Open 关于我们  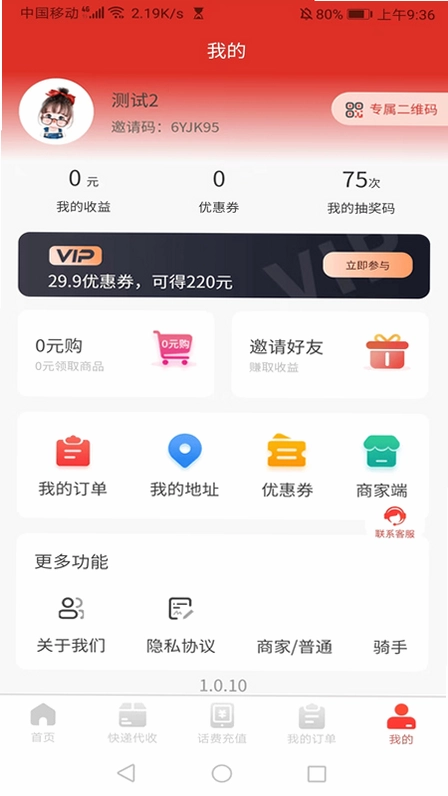[x=71, y=625]
